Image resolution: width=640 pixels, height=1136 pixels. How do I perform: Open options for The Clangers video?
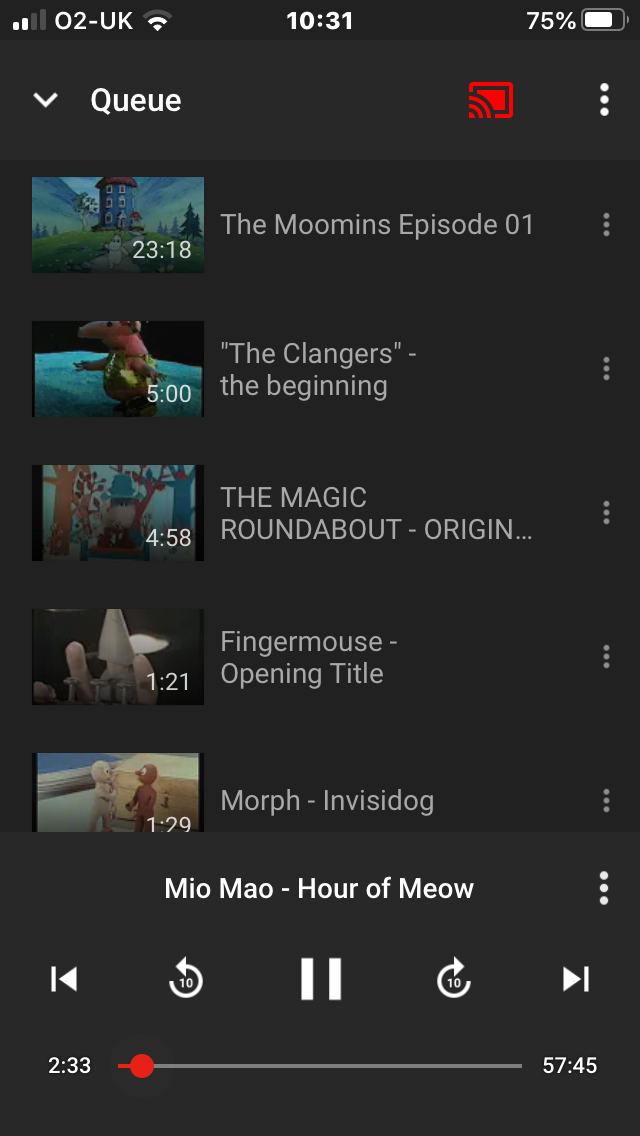[606, 369]
